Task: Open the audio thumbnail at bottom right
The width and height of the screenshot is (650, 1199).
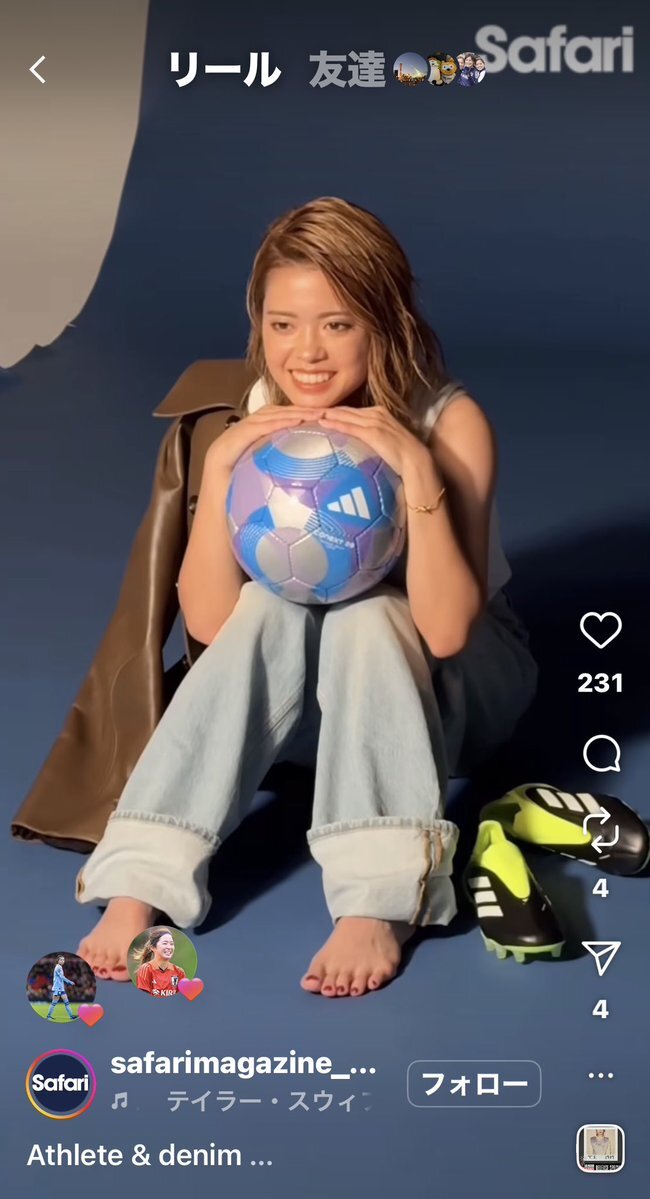Action: [600, 1149]
